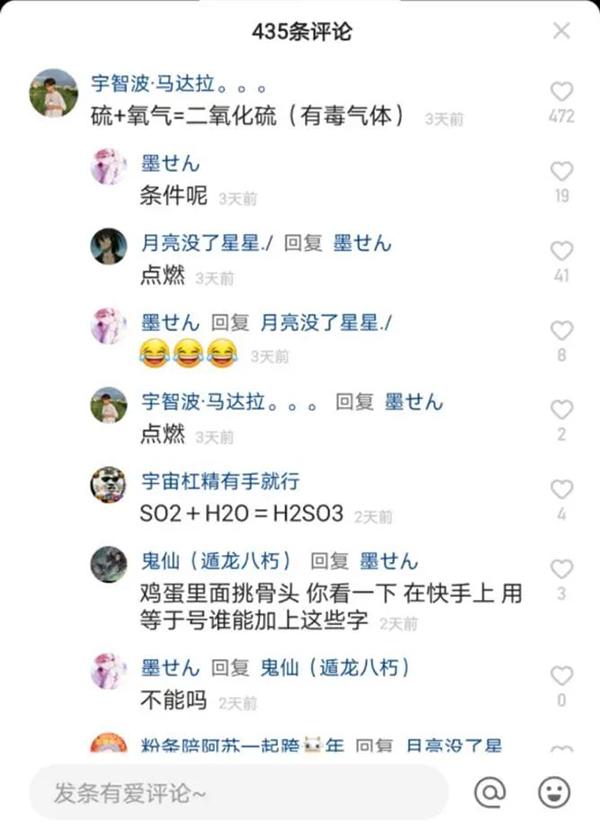Like the laughing emoji reply from 墨せん

tap(562, 330)
